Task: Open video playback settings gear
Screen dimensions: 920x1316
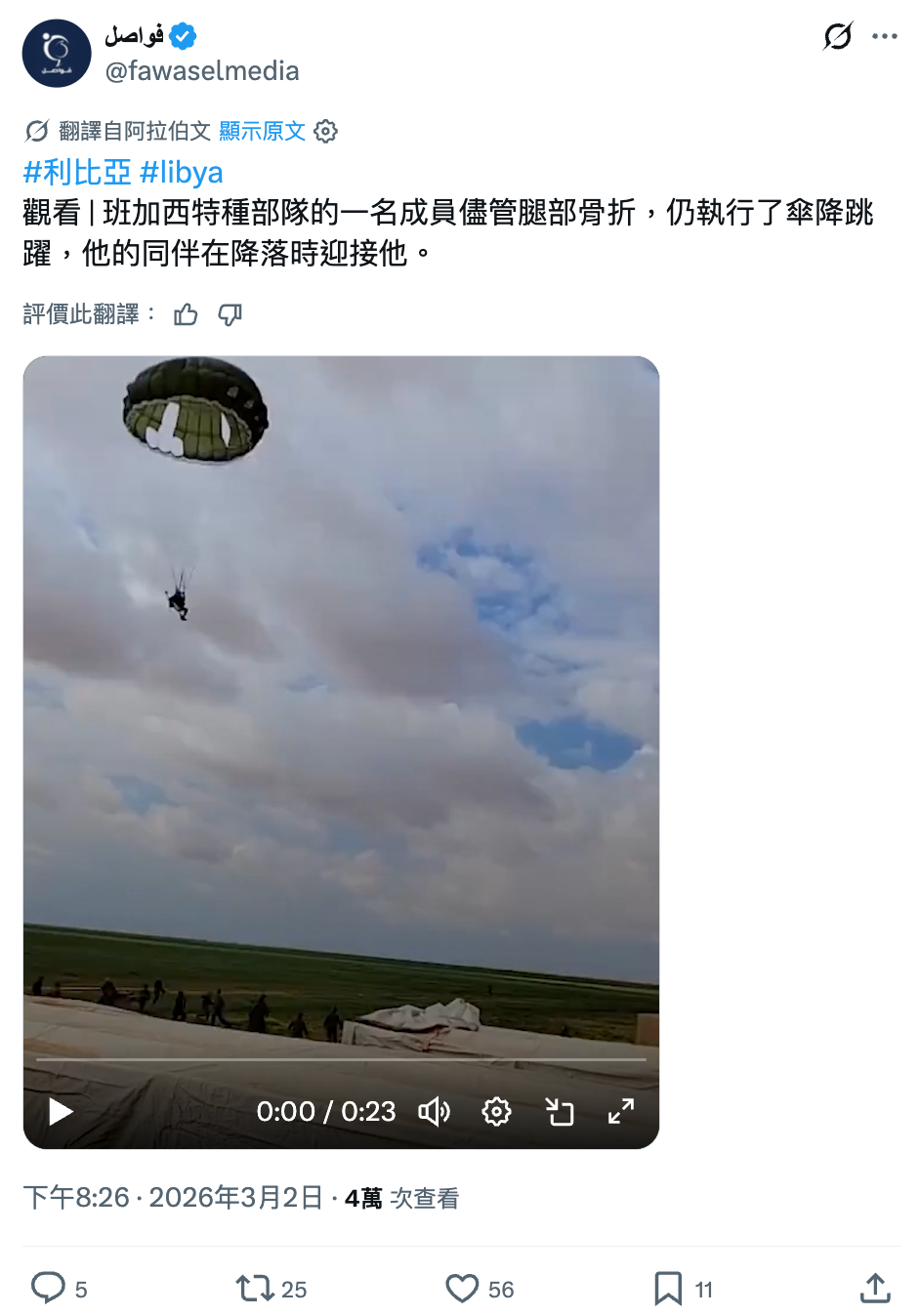Action: coord(496,1111)
